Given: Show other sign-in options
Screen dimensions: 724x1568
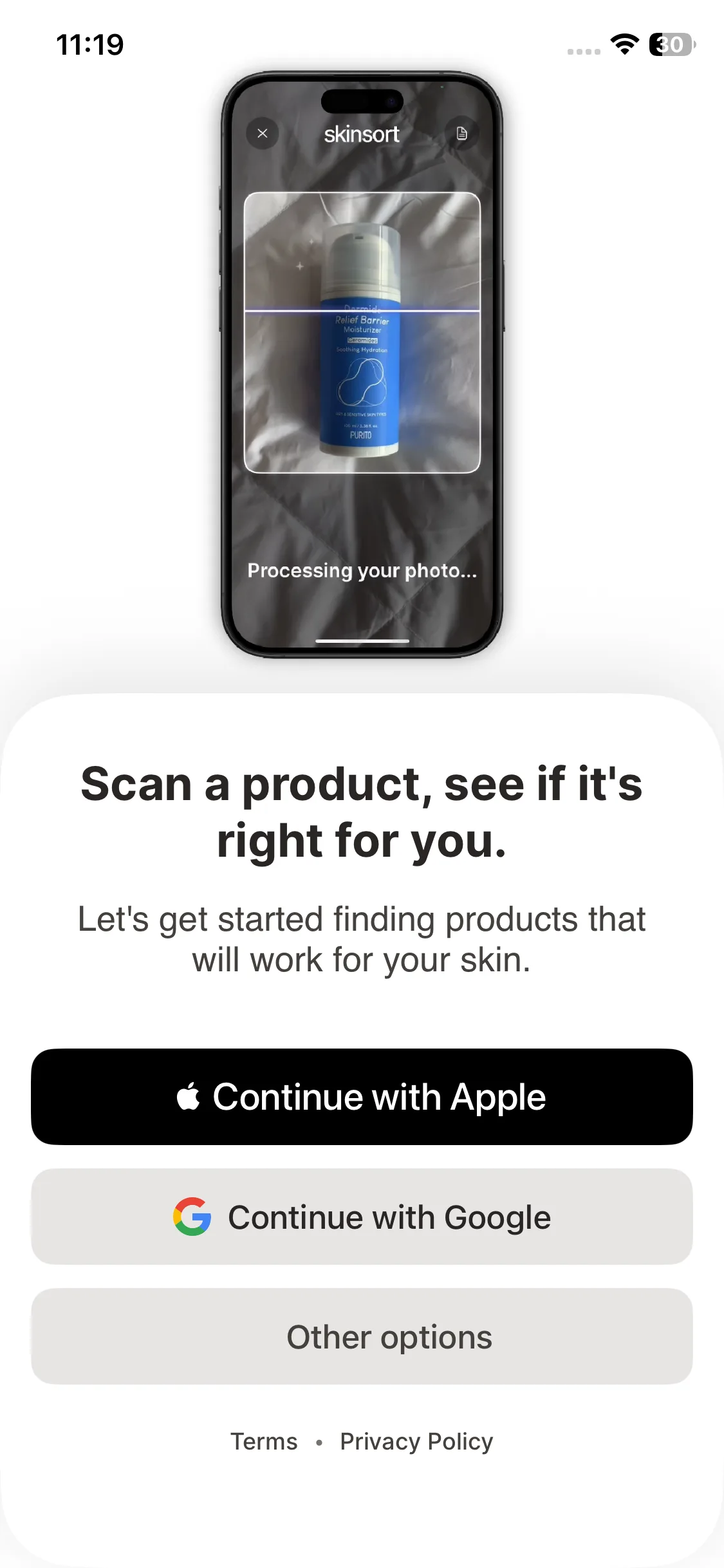Looking at the screenshot, I should pos(362,1337).
